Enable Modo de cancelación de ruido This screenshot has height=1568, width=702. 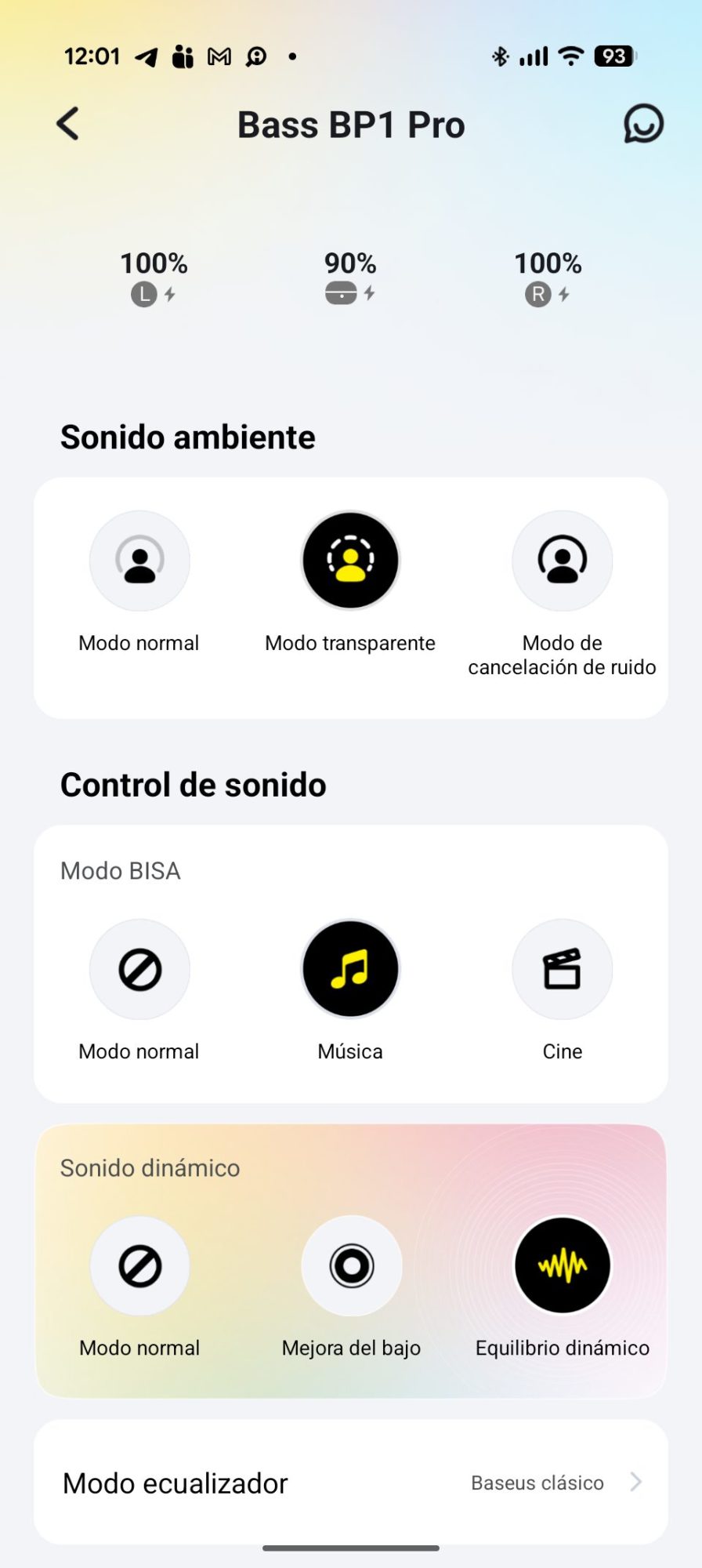[x=562, y=561]
